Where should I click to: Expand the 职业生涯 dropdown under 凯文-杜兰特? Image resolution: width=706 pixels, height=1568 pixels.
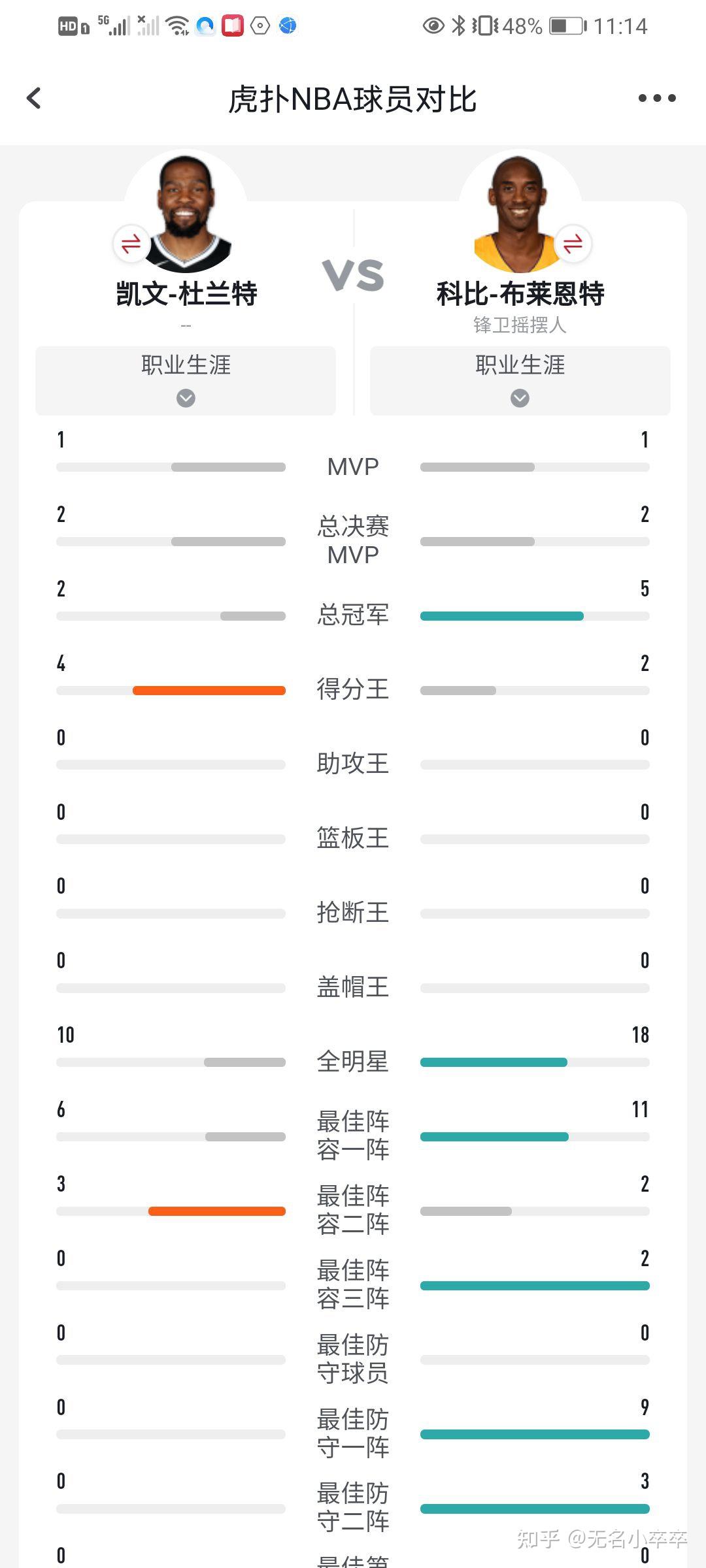click(186, 380)
